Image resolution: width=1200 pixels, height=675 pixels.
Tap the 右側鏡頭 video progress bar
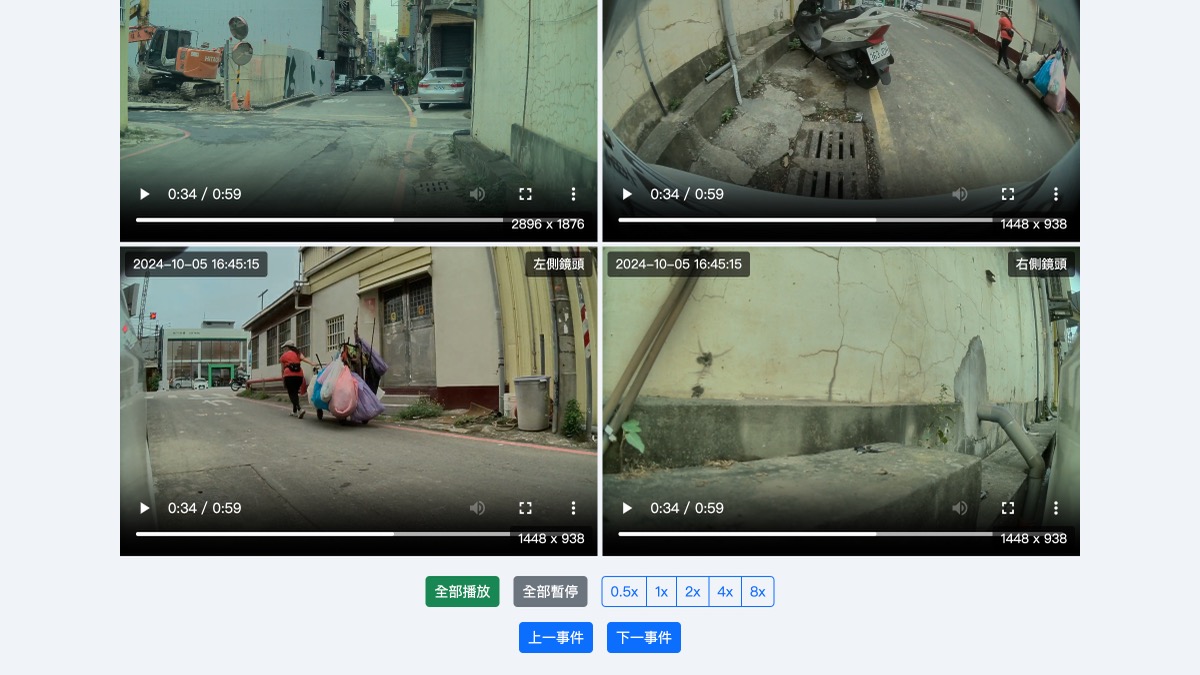[800, 534]
